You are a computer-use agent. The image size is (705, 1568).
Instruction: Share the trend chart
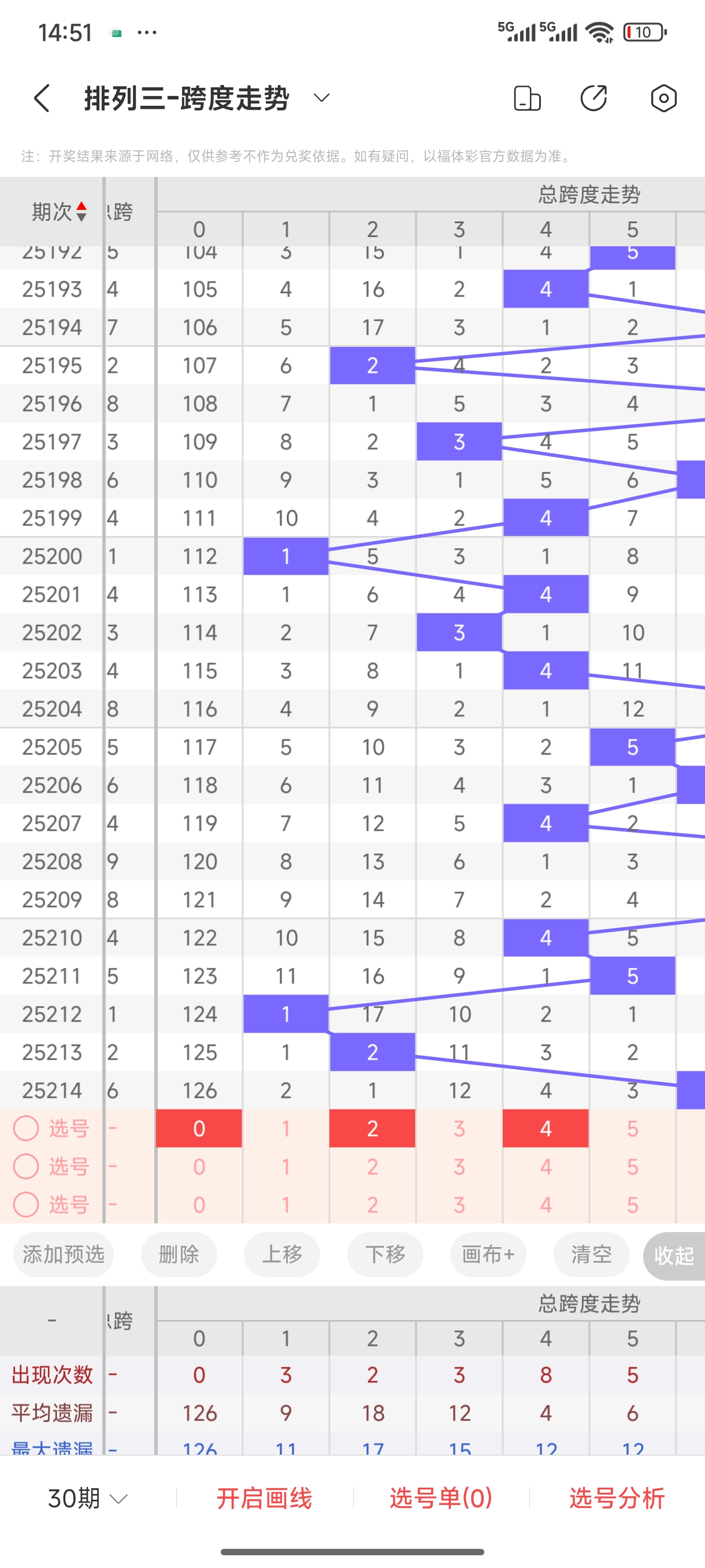click(593, 98)
